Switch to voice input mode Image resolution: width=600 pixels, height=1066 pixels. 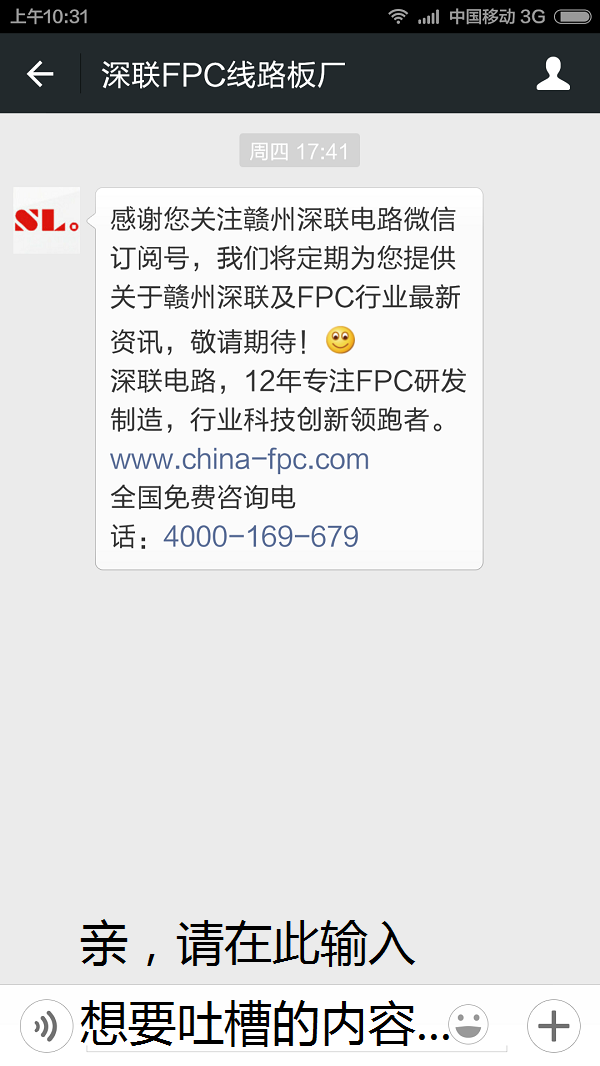coord(46,1026)
